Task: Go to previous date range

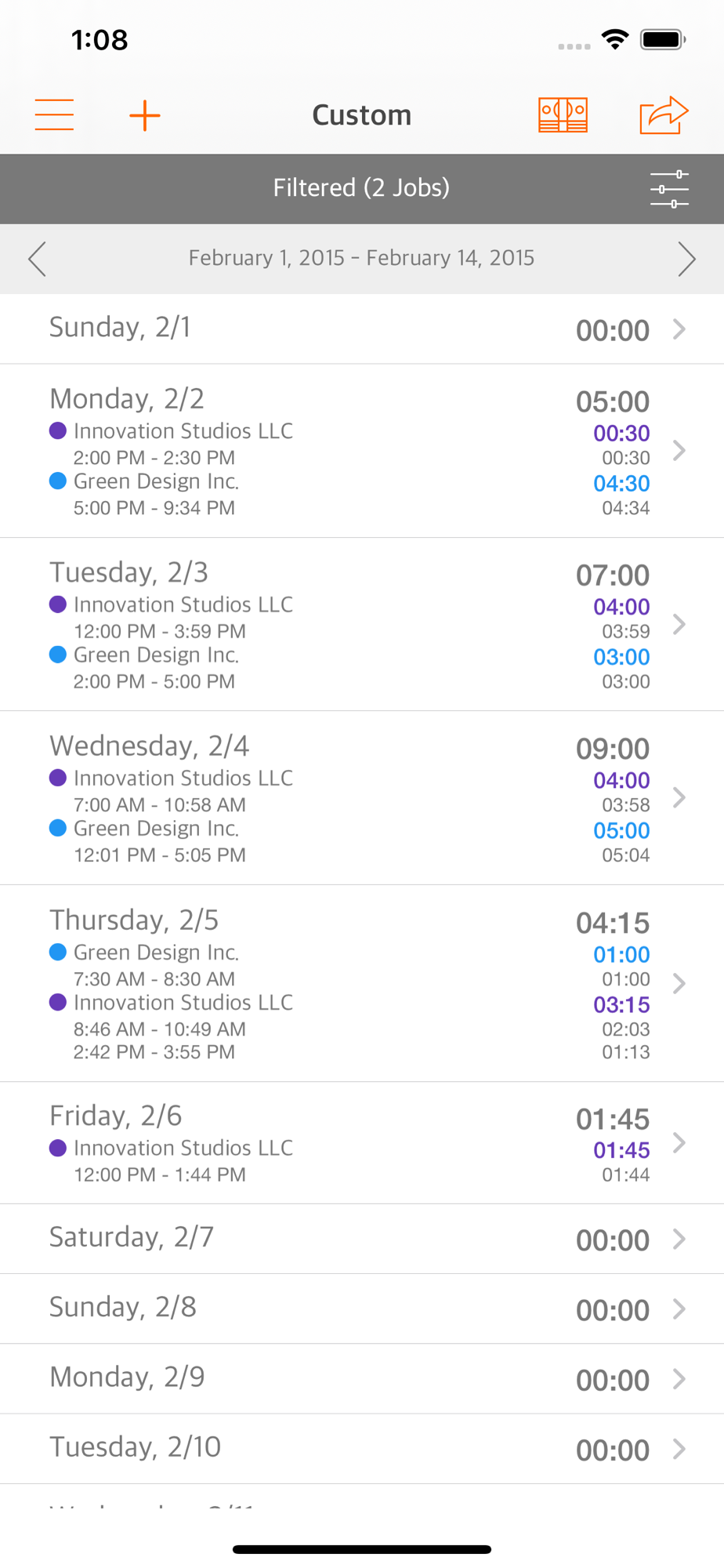Action: coord(37,259)
